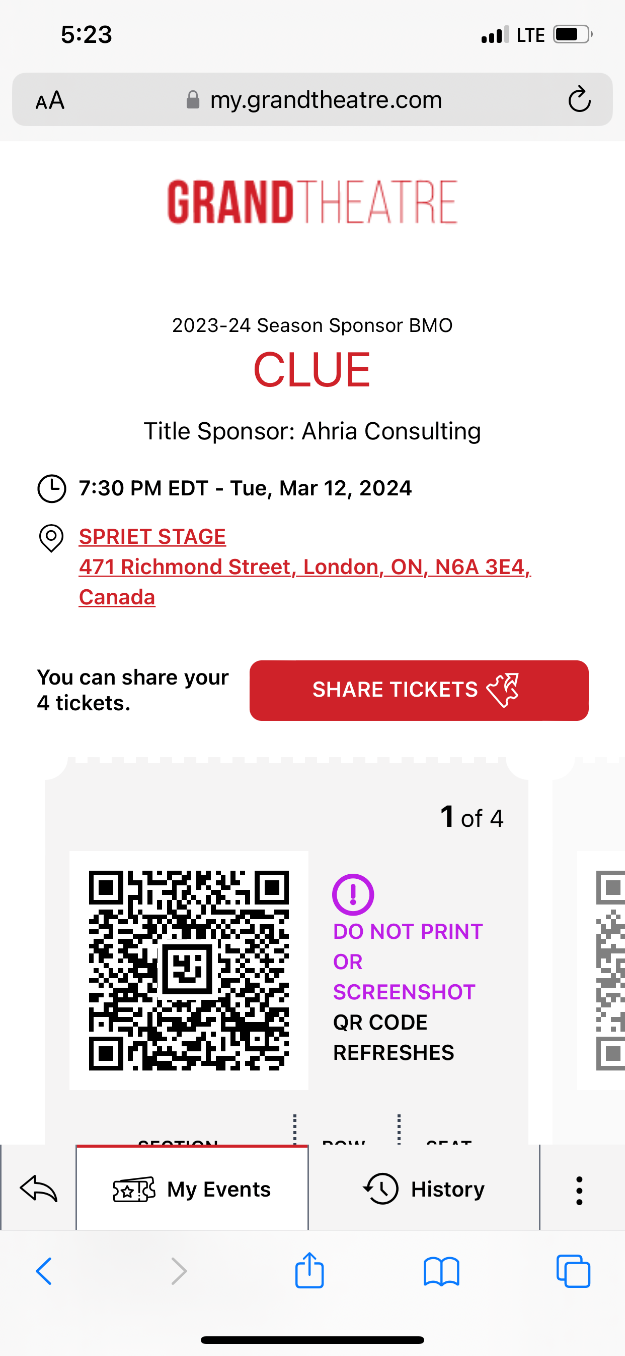Open the Spriet Stage address link
Viewport: 625px width, 1356px height.
click(x=304, y=567)
